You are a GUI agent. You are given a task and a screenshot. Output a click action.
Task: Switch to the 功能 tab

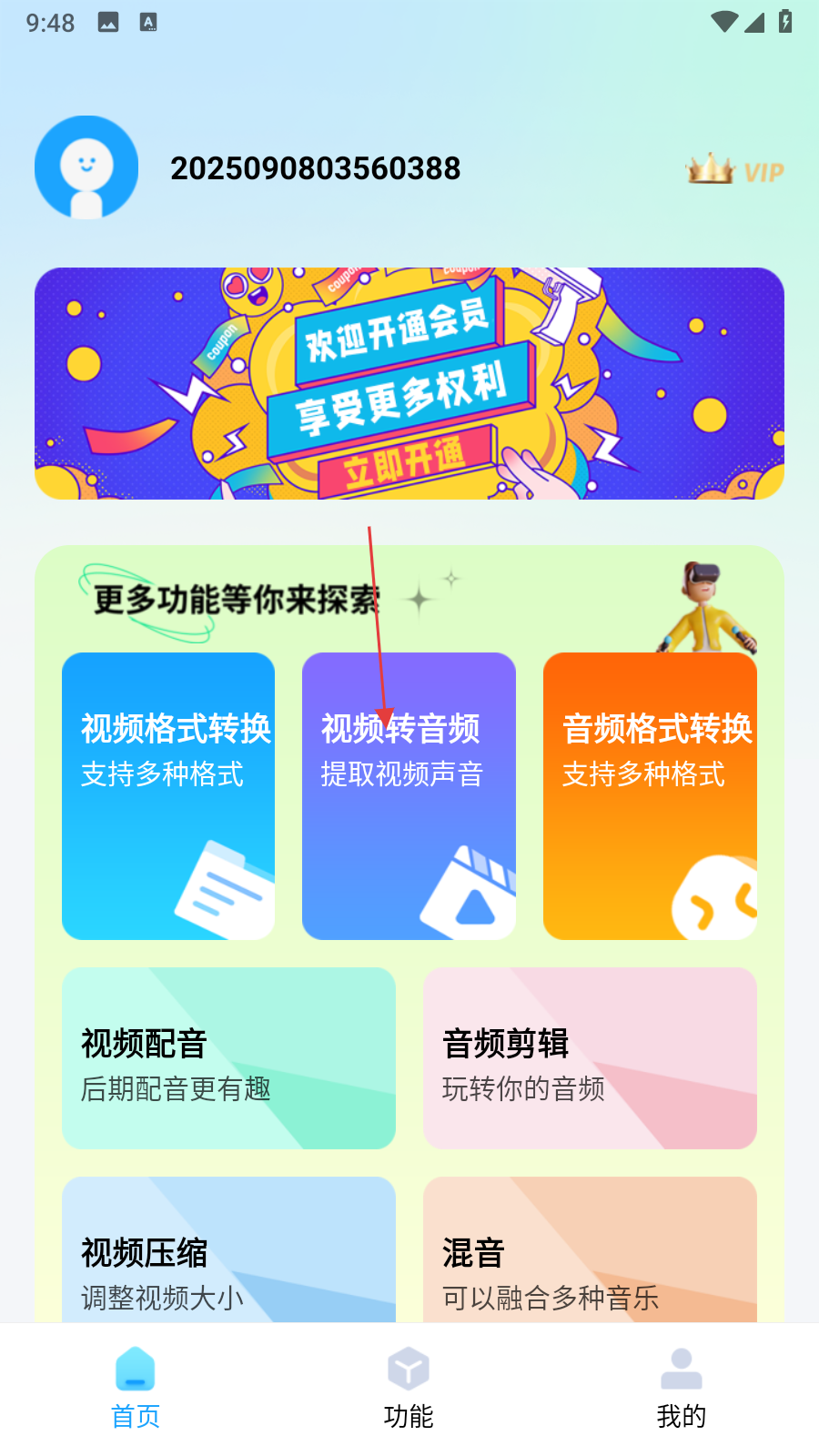[x=409, y=1389]
